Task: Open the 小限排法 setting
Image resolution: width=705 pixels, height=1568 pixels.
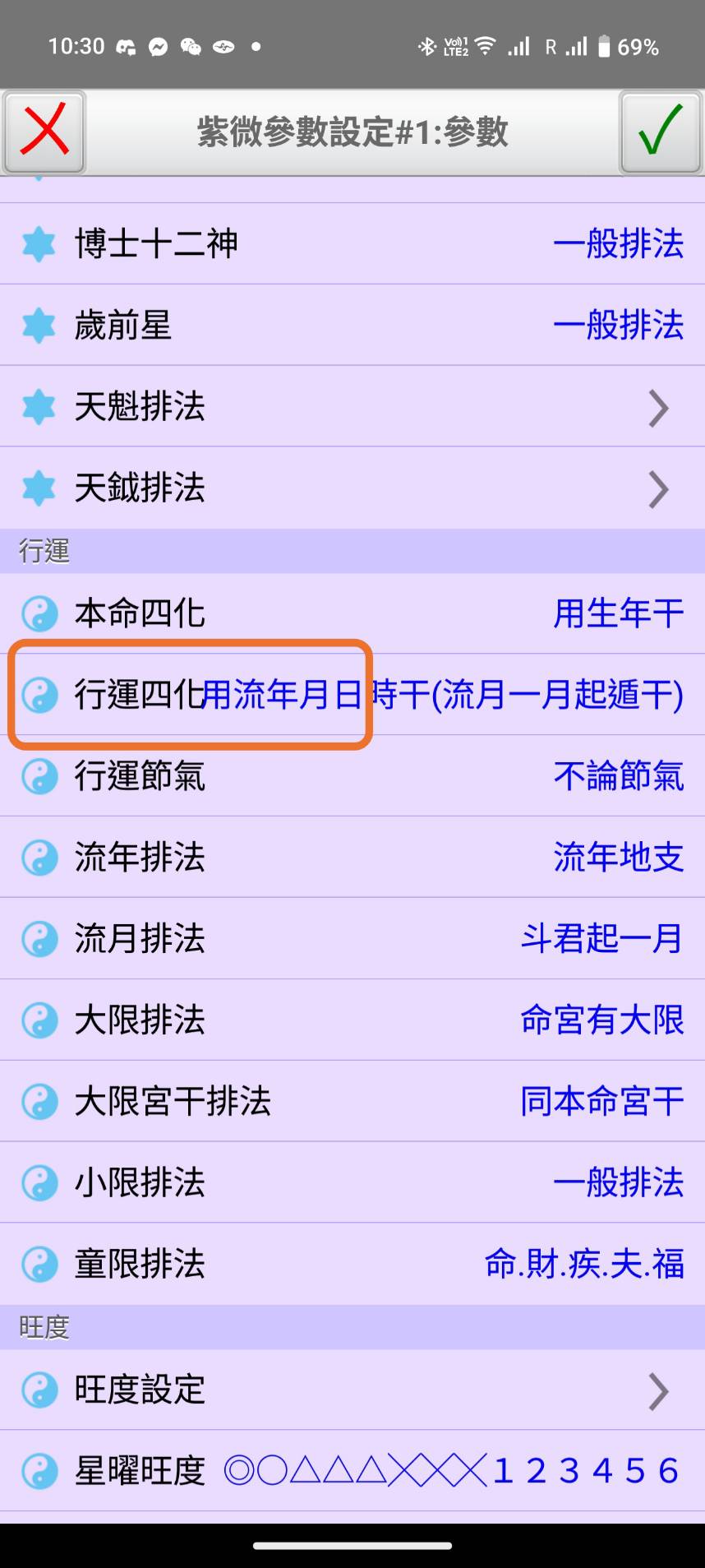Action: 352,1182
